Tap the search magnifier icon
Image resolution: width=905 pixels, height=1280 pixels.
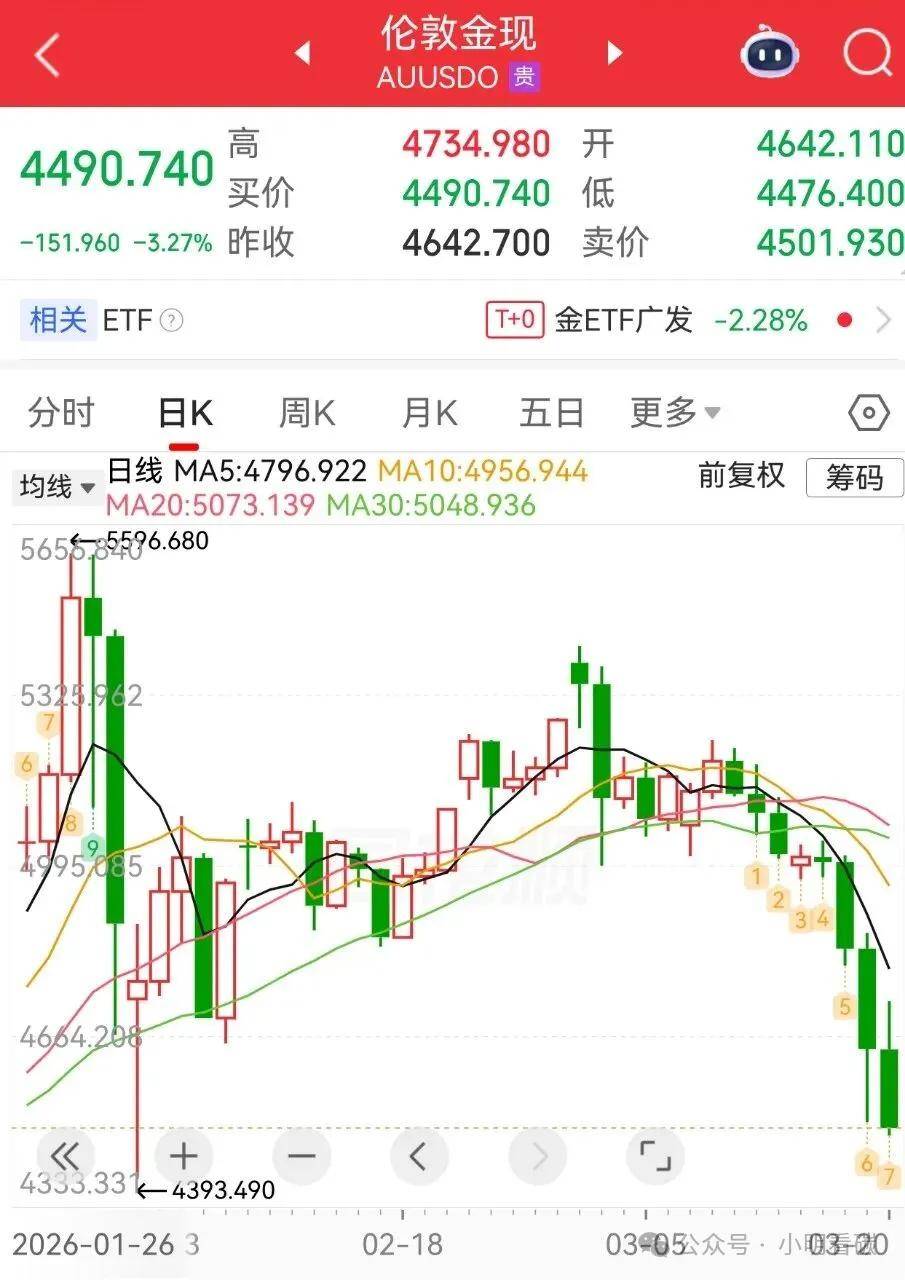pyautogui.click(x=866, y=52)
